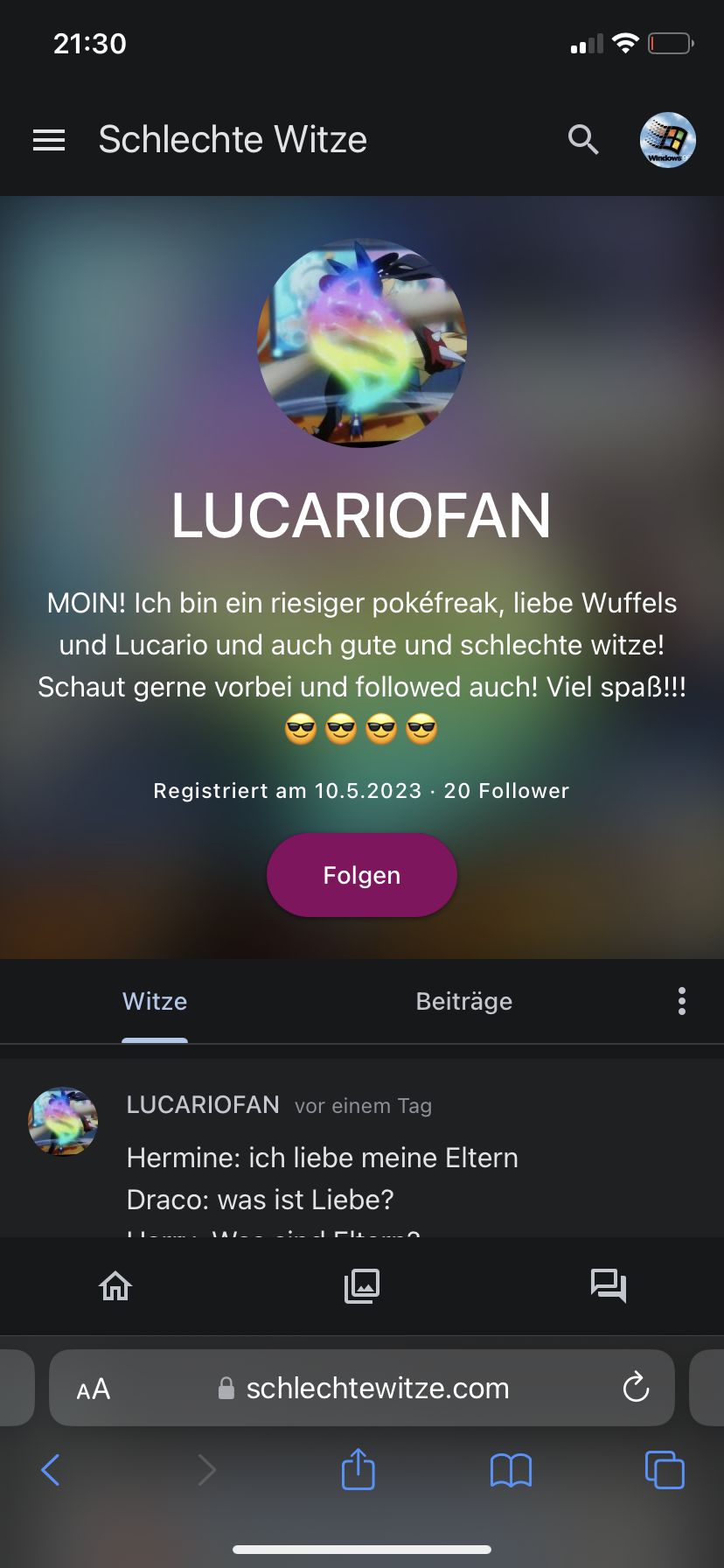Open Safari bookmarks

coord(511,1470)
